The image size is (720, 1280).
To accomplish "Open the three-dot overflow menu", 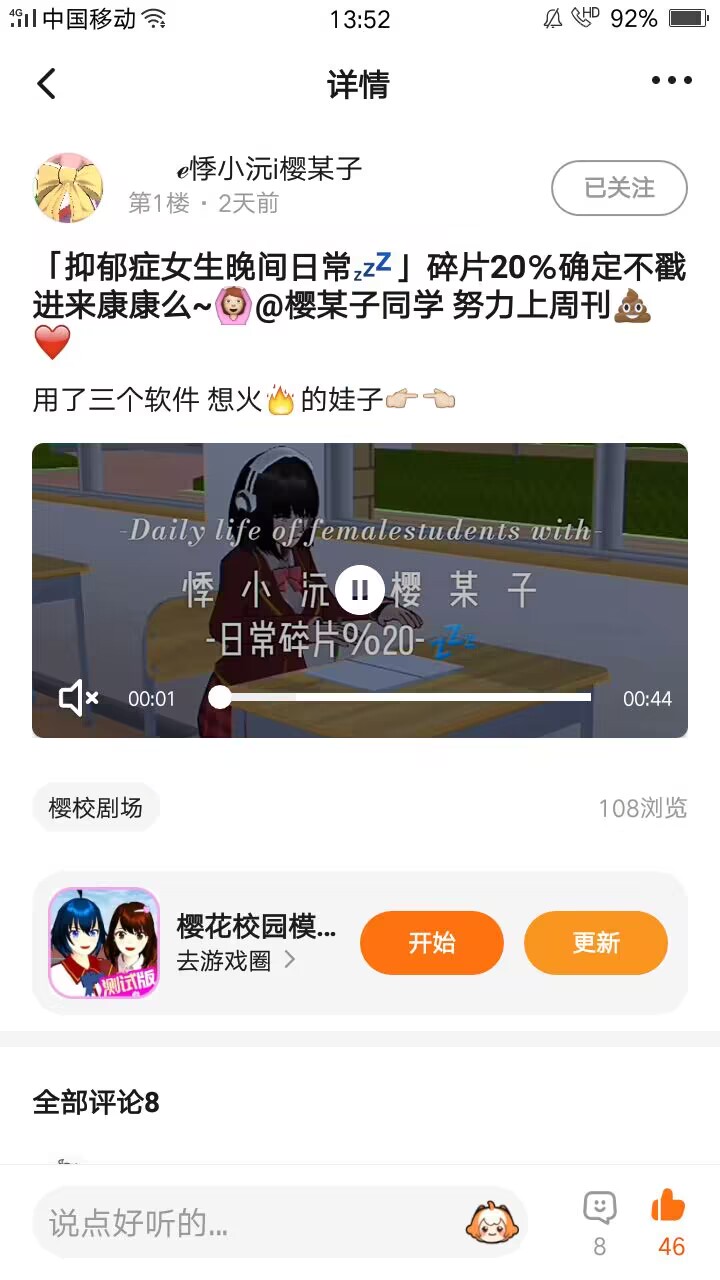I will pyautogui.click(x=671, y=82).
